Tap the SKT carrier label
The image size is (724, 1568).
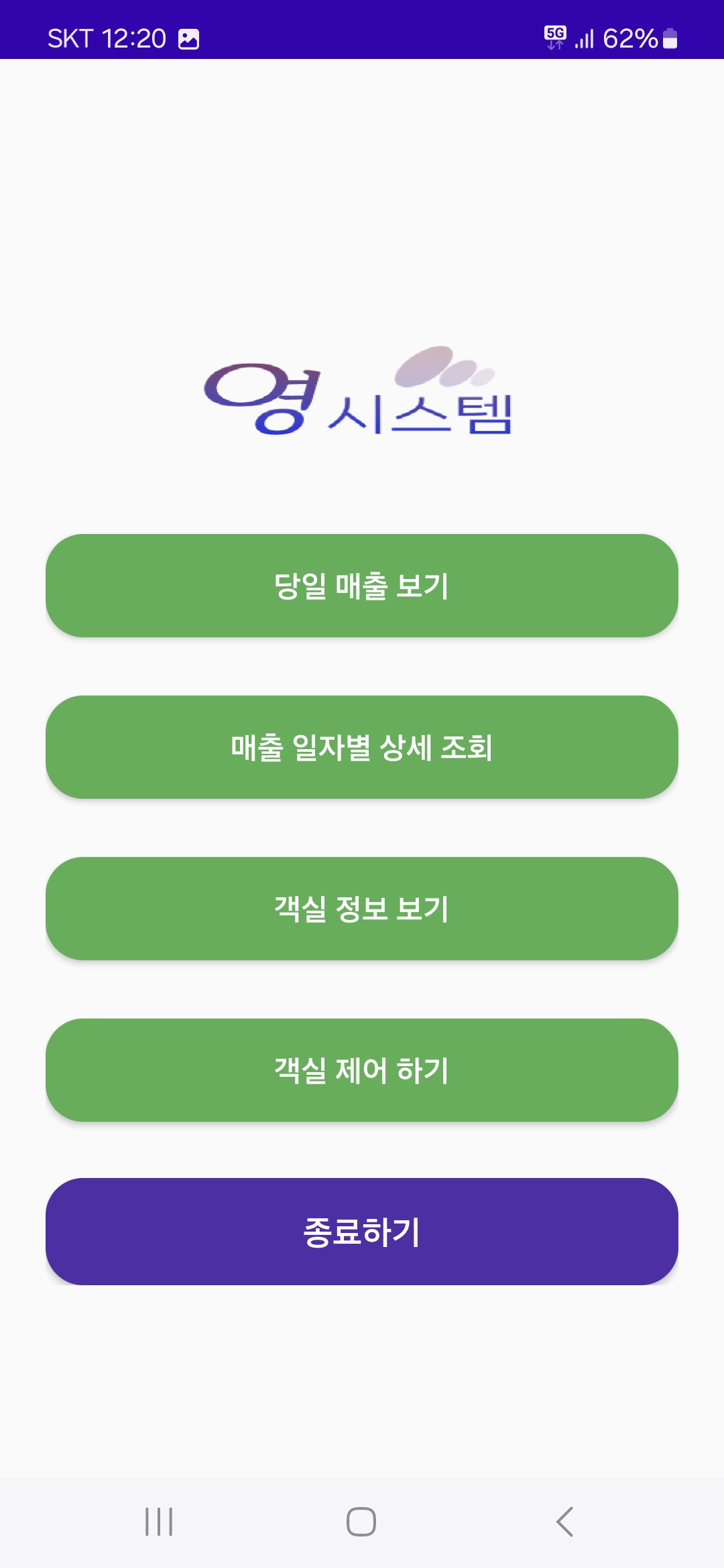[x=69, y=39]
